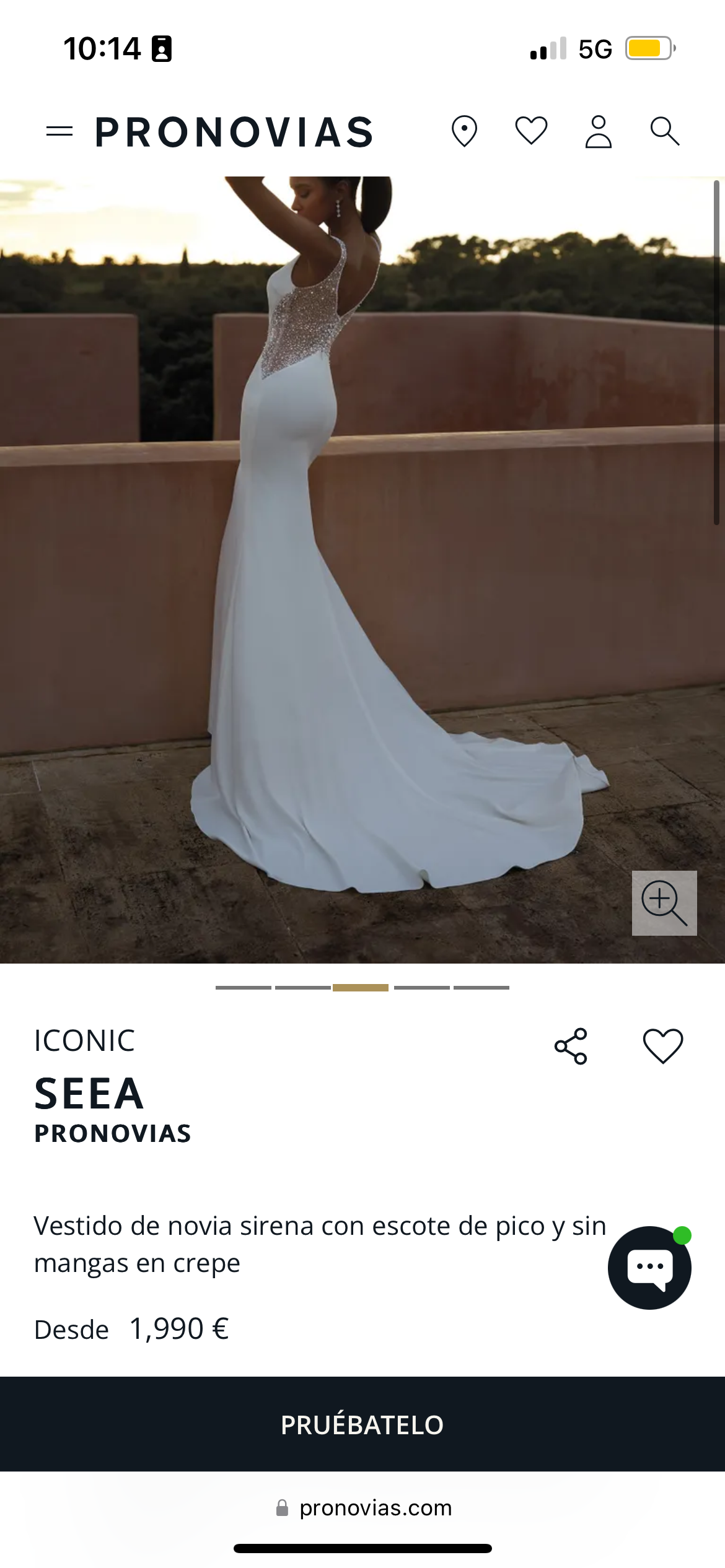Open the hamburger menu

pyautogui.click(x=59, y=131)
